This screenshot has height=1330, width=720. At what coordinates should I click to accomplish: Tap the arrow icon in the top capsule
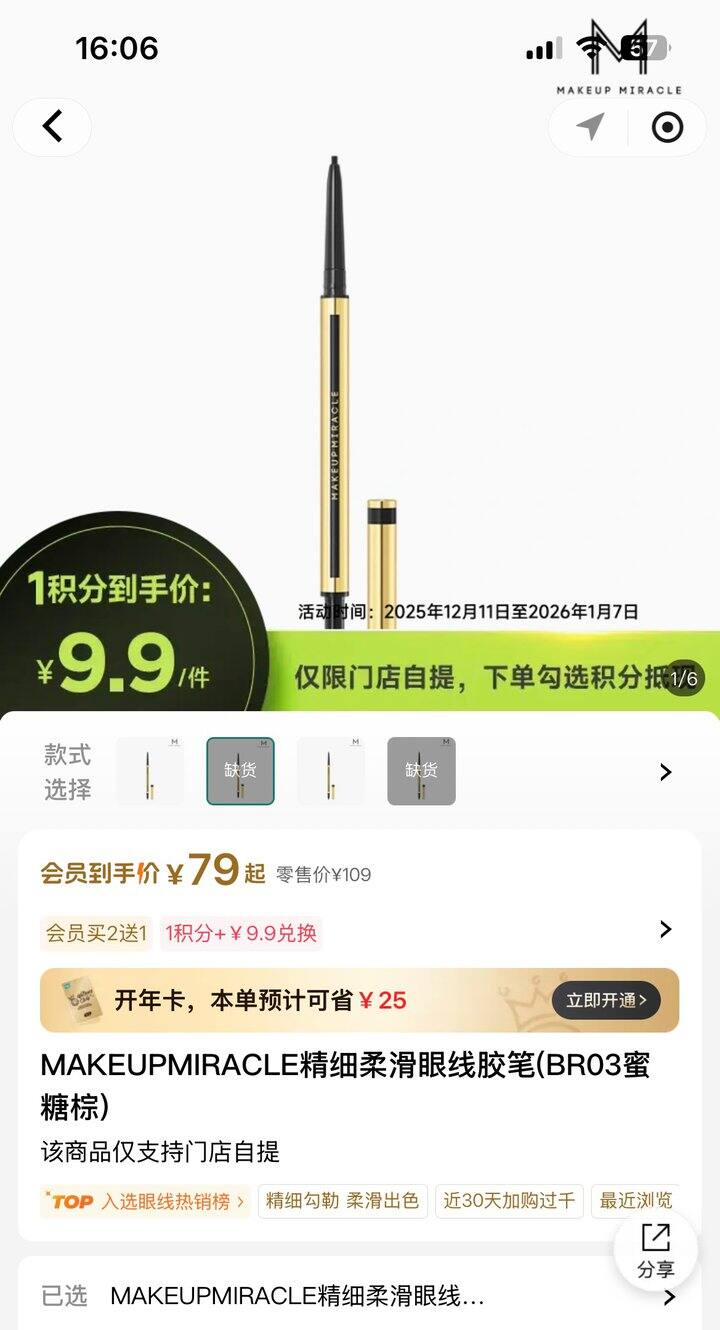[x=591, y=127]
